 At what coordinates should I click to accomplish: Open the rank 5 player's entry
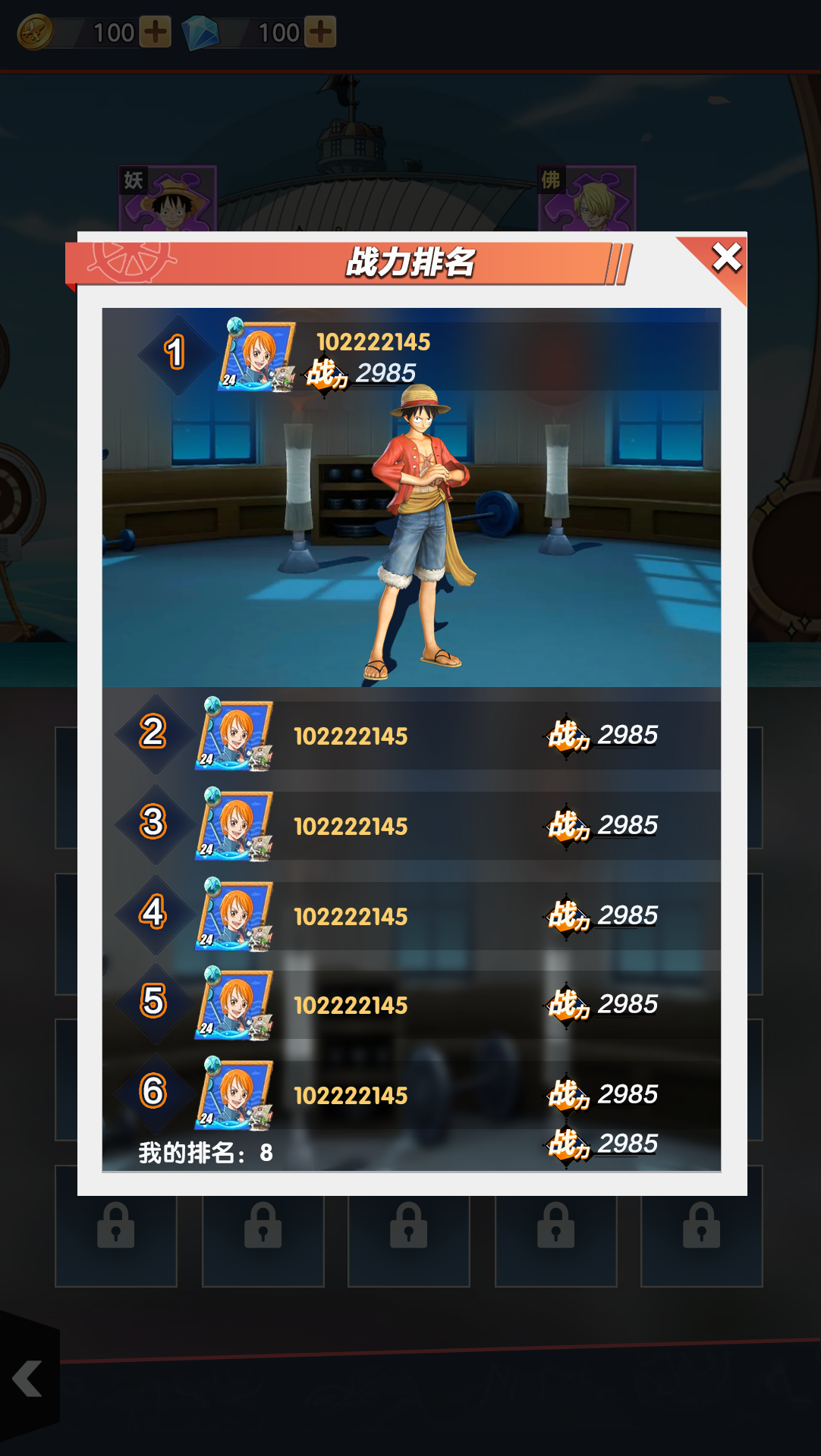click(411, 1005)
